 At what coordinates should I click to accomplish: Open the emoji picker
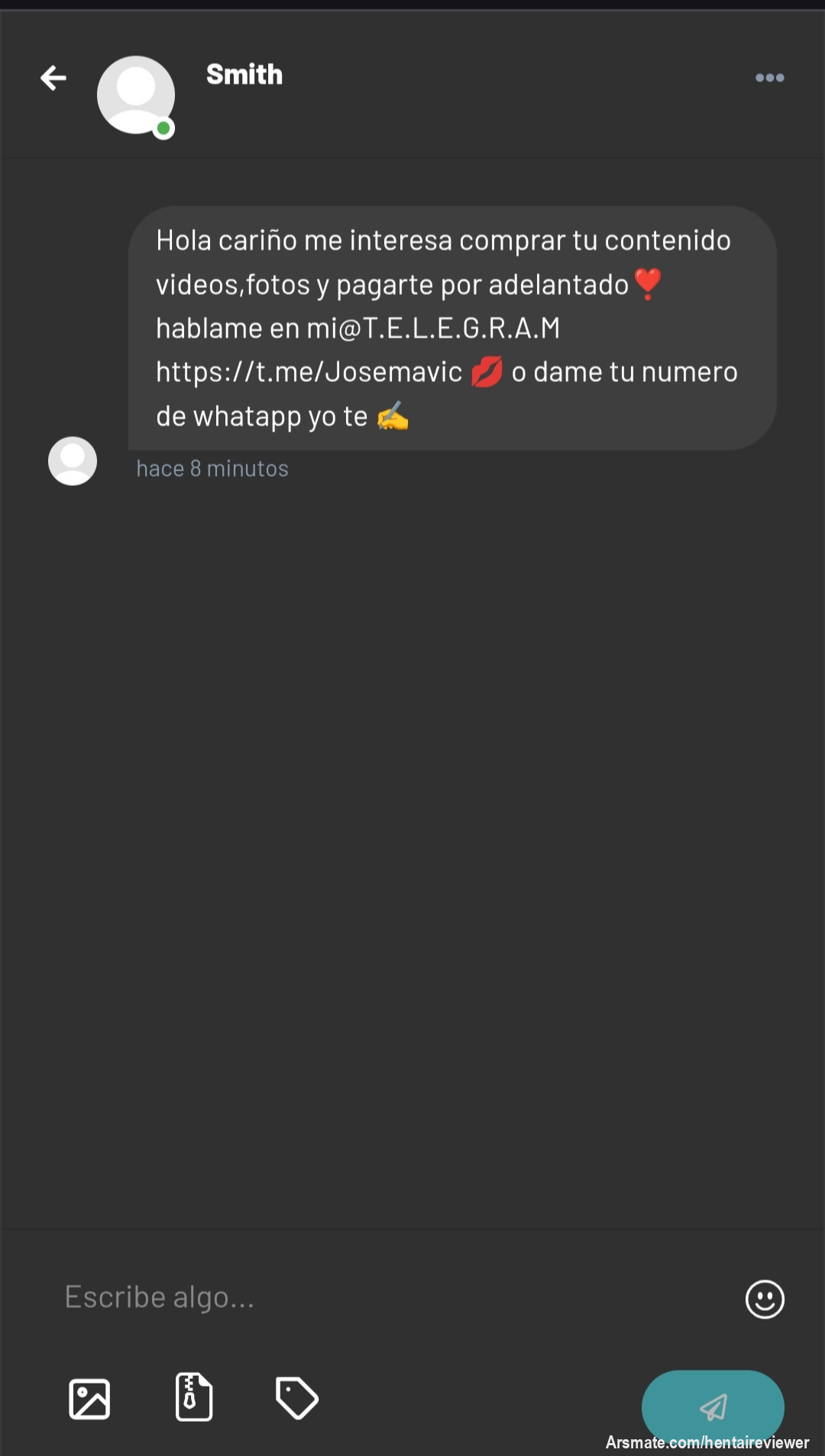(x=765, y=1299)
